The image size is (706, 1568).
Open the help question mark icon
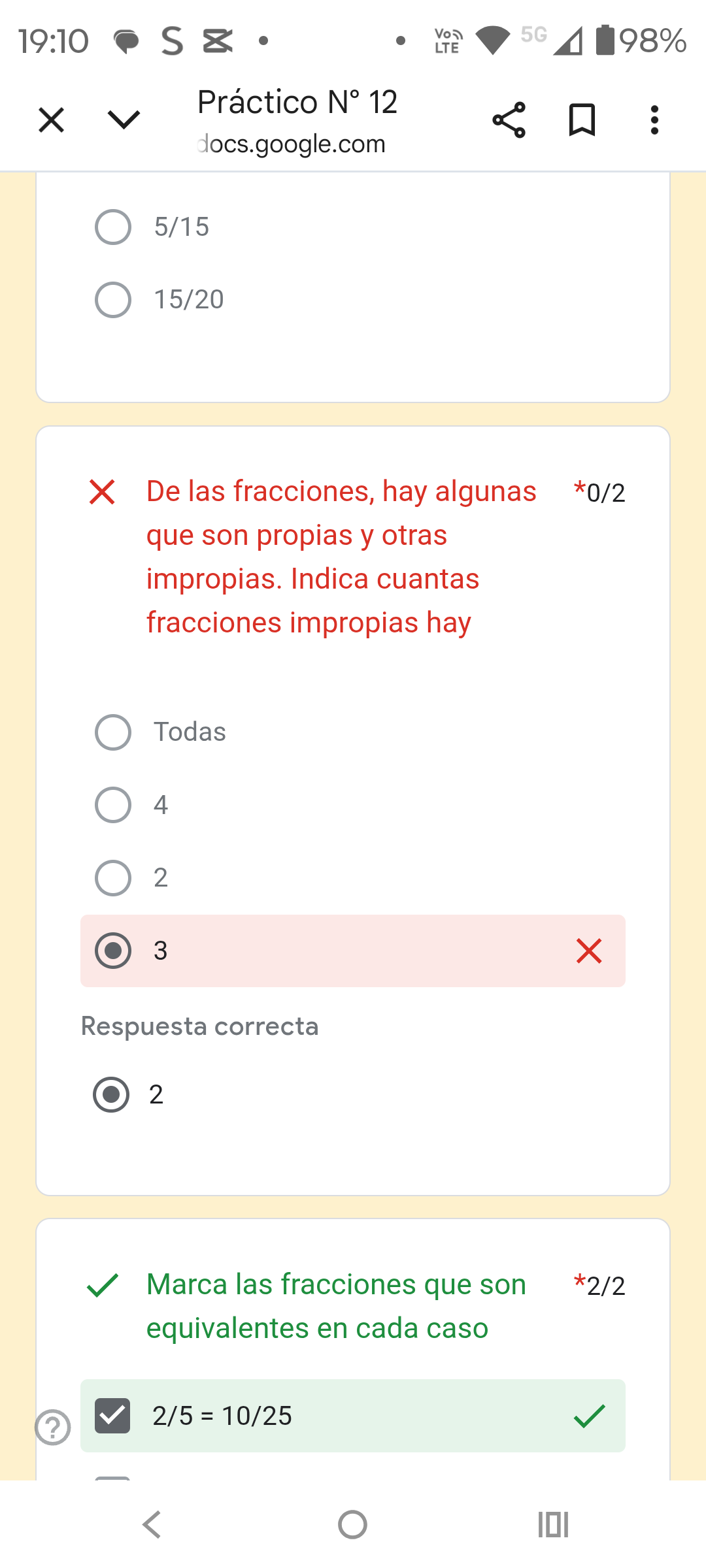53,1428
